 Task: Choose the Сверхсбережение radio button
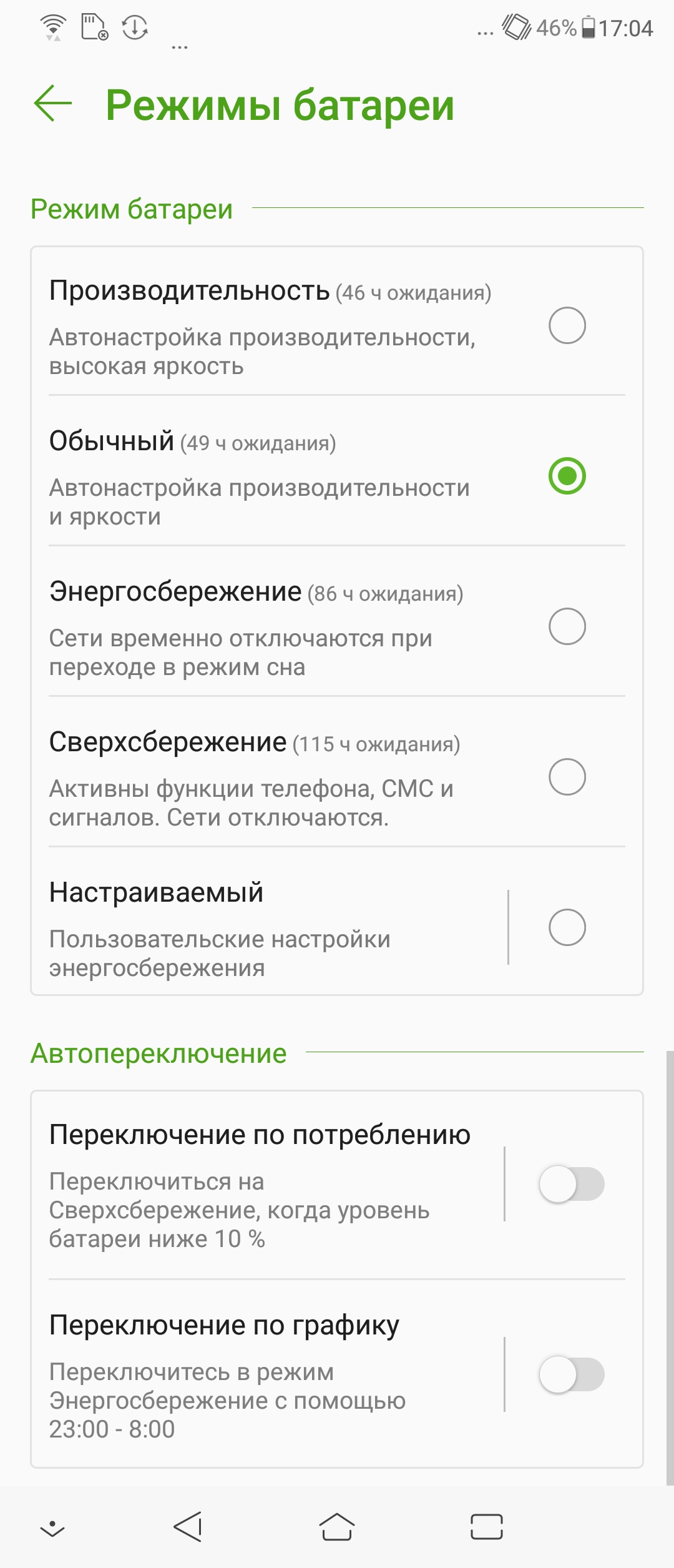tap(567, 777)
